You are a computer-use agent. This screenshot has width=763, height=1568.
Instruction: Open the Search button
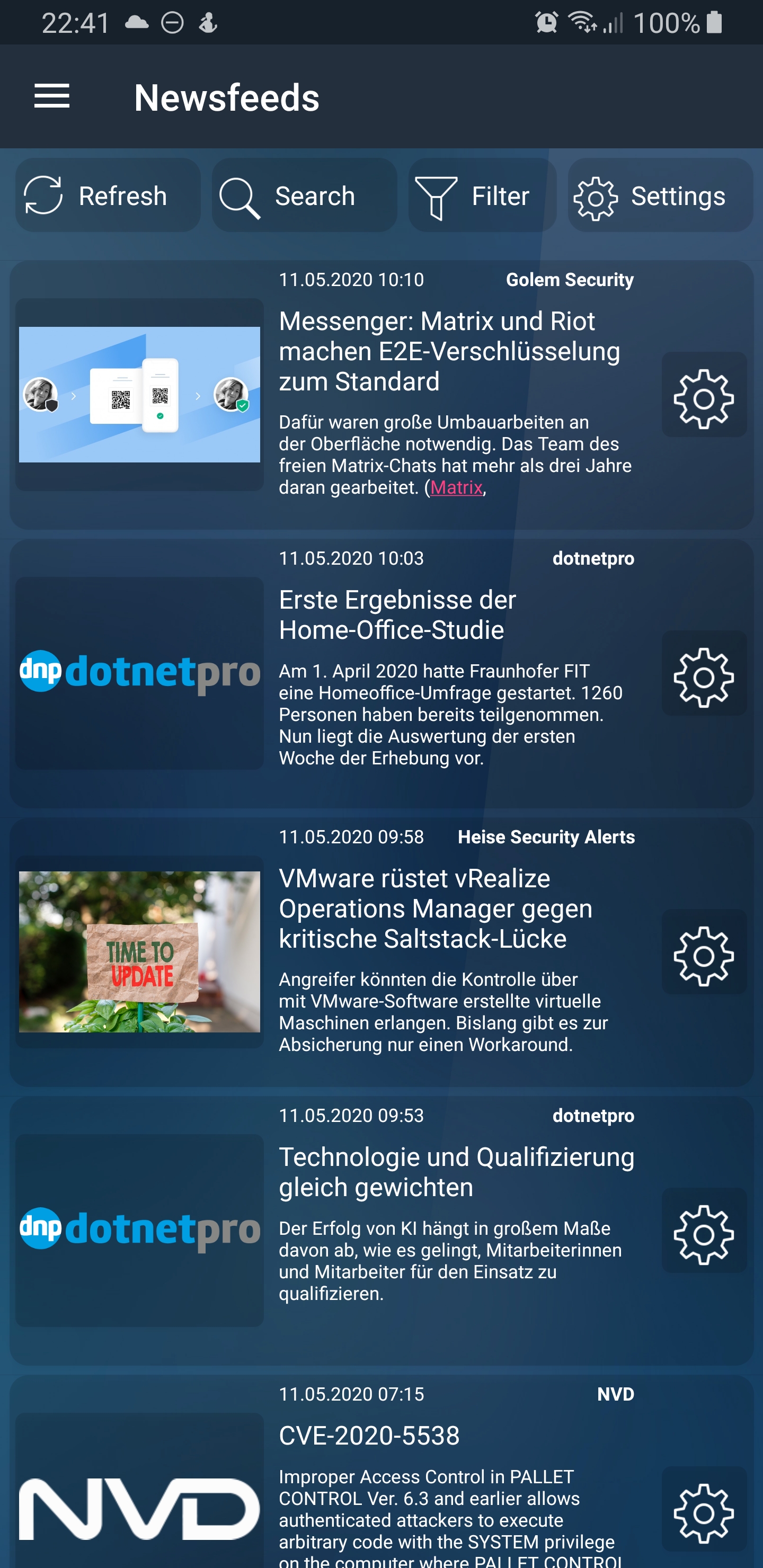304,196
